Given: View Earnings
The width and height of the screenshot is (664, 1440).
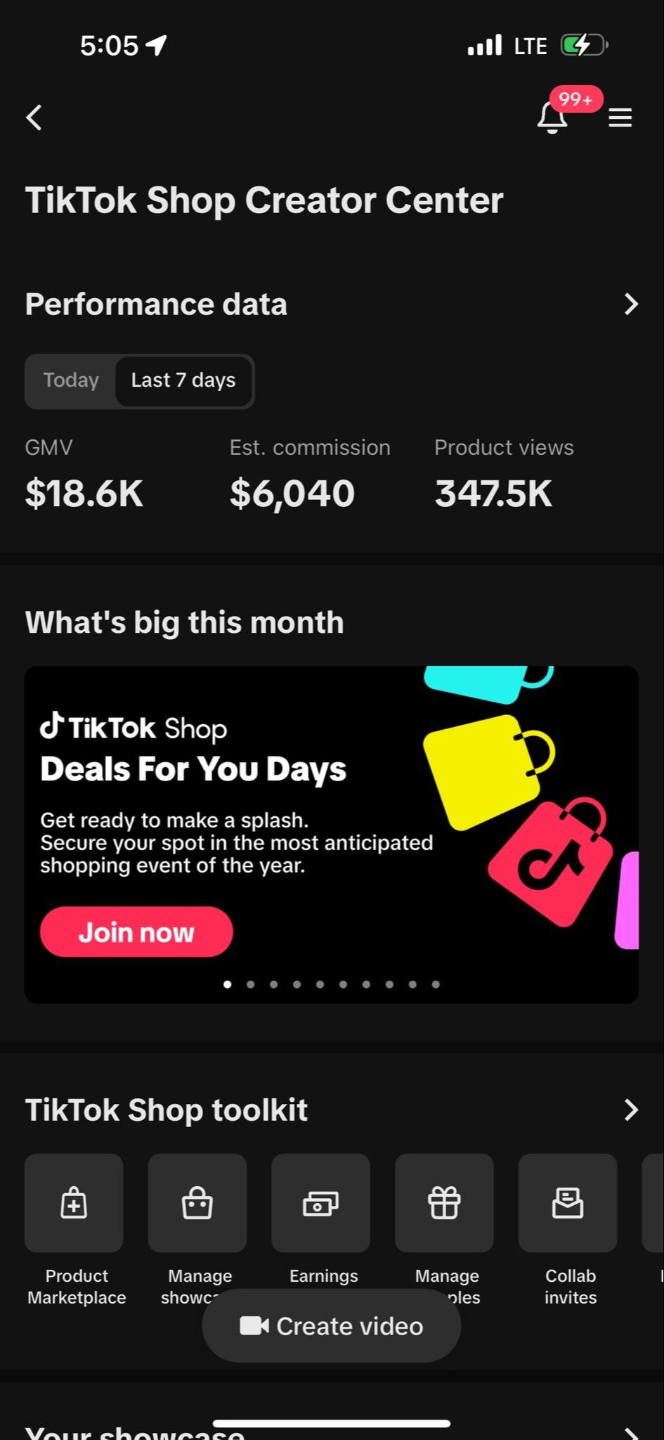Looking at the screenshot, I should tap(321, 1203).
